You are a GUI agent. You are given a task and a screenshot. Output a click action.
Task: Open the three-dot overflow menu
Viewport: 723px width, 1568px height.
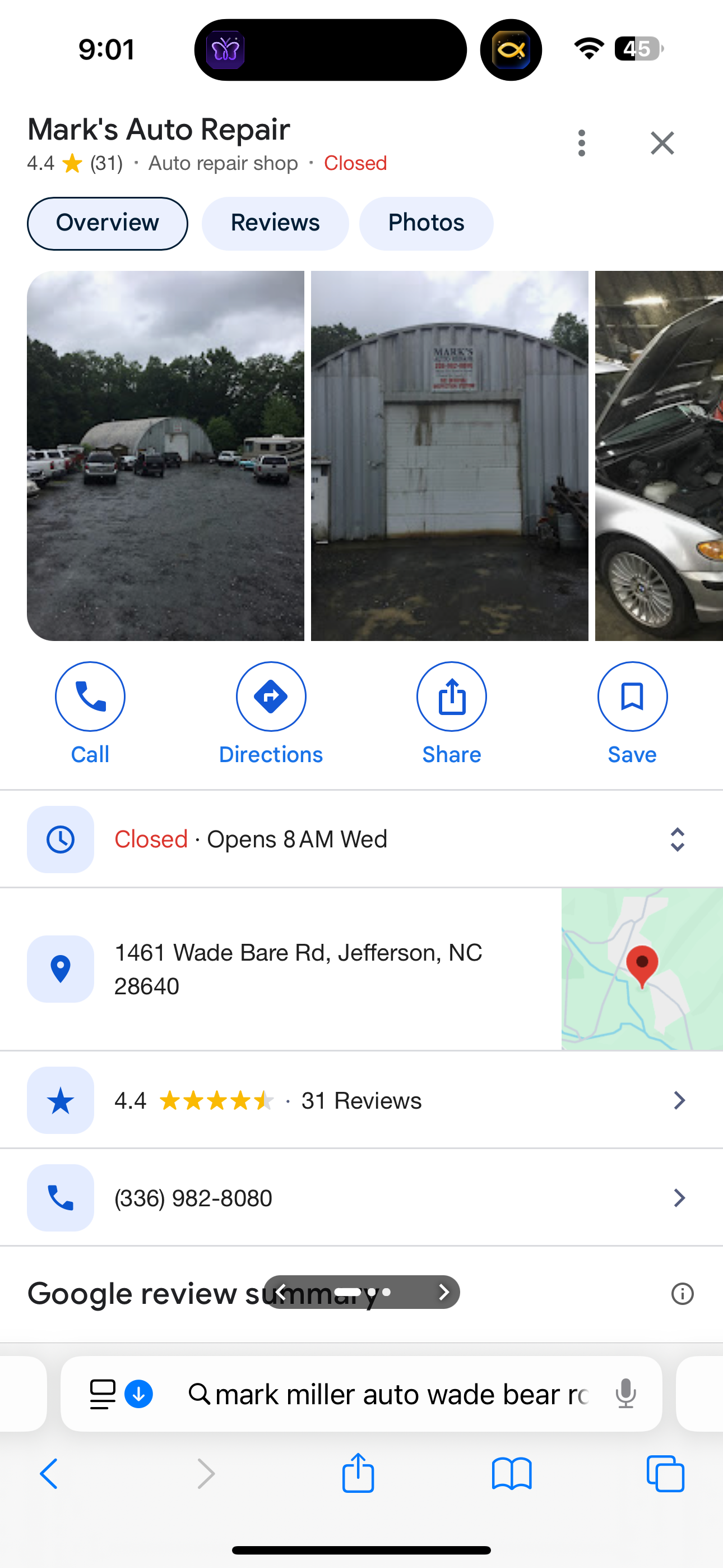(581, 143)
